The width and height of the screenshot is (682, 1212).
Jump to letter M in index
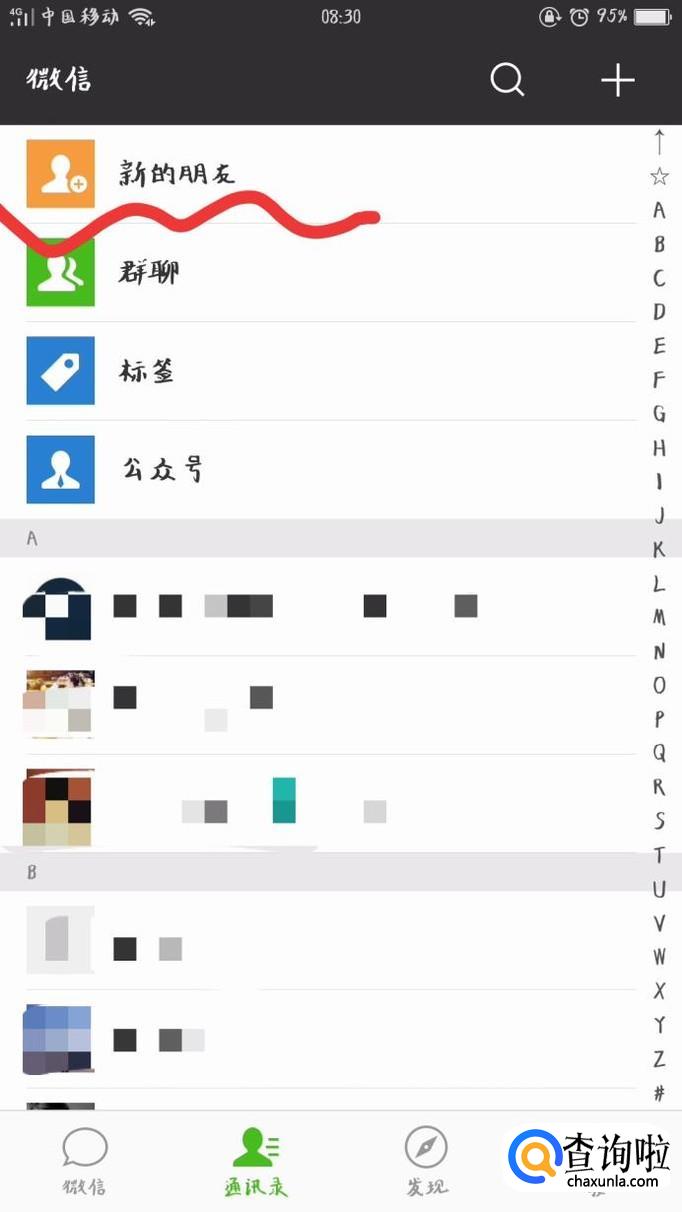[659, 617]
